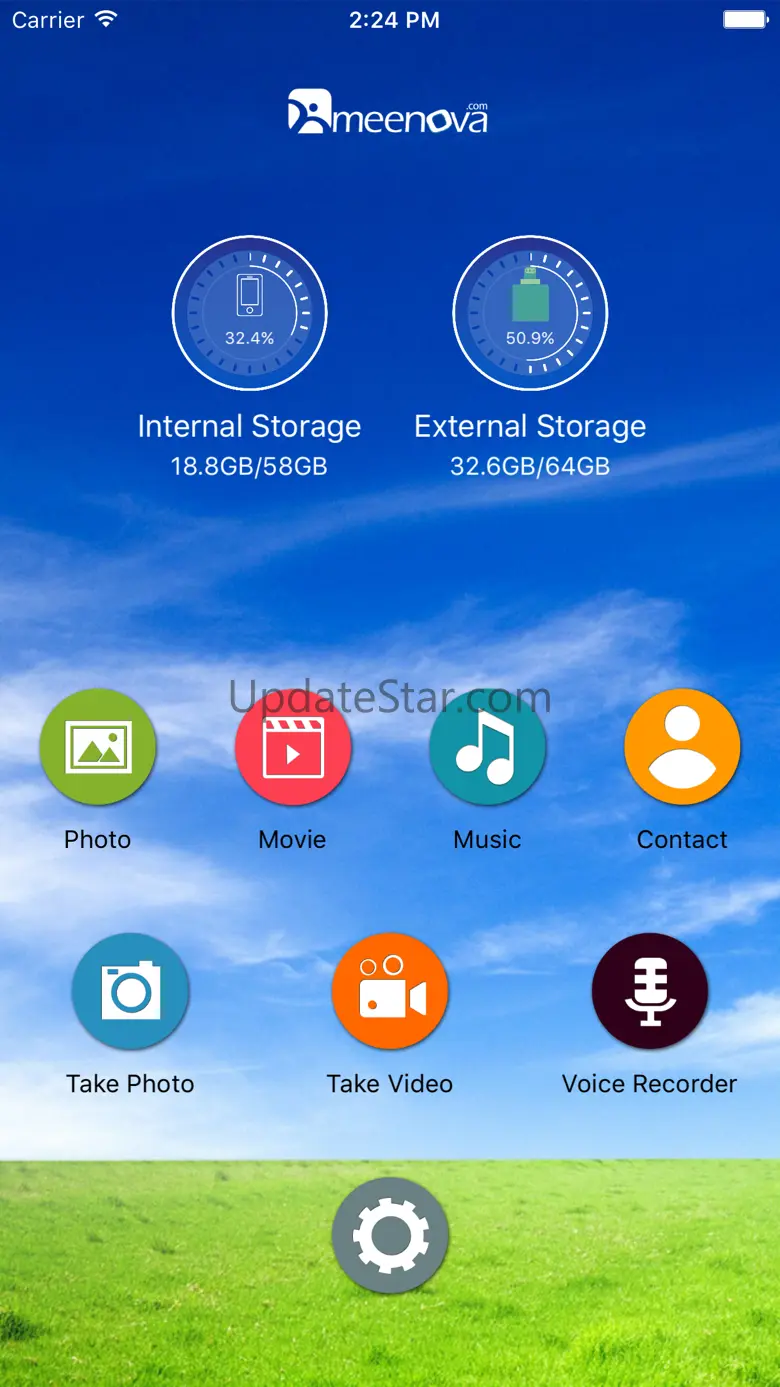View External Storage details
The width and height of the screenshot is (780, 1387).
tap(530, 313)
